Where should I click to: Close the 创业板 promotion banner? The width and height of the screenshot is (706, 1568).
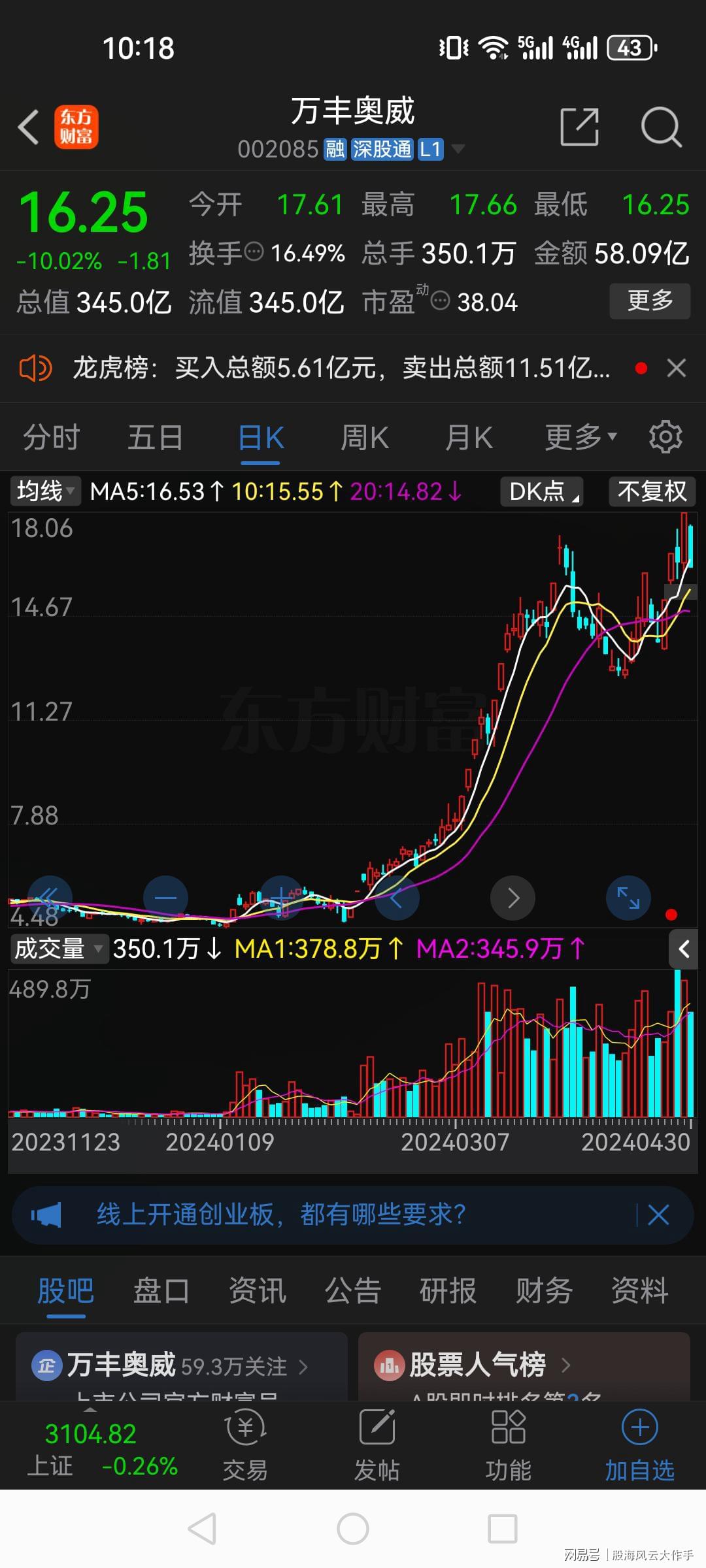click(658, 1215)
